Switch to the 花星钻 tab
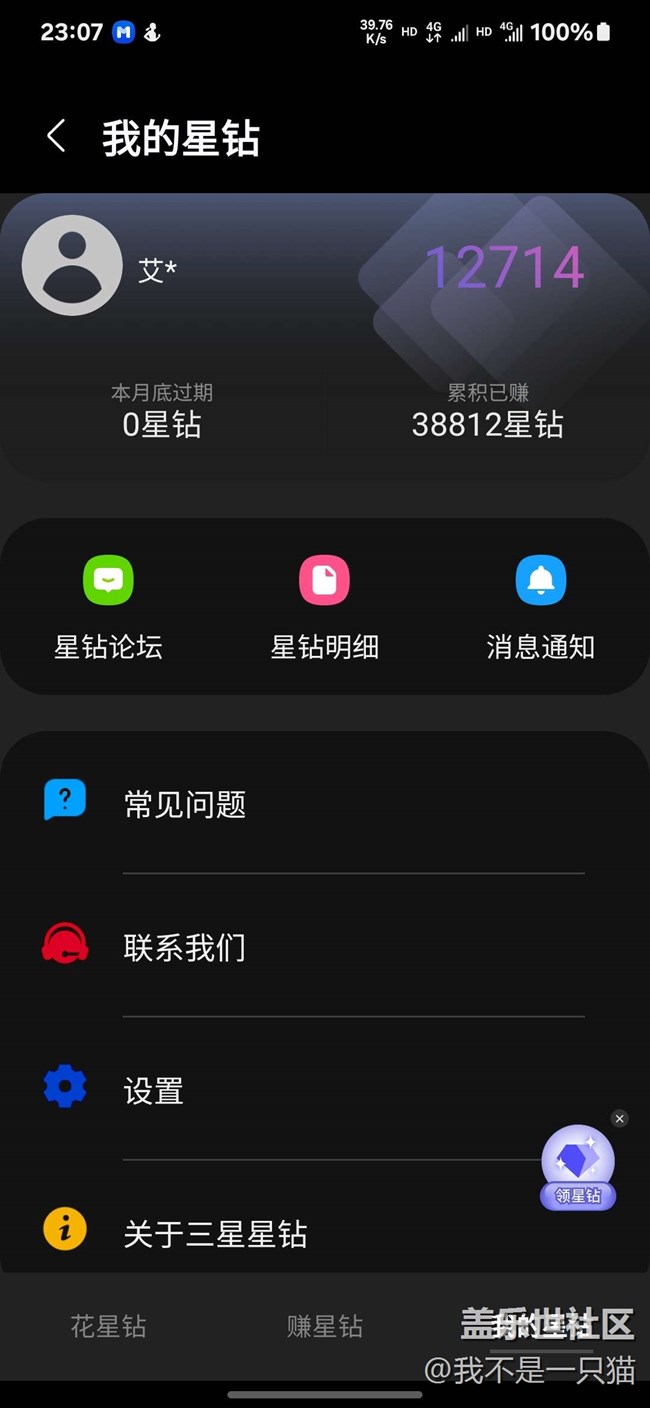 click(x=108, y=1327)
